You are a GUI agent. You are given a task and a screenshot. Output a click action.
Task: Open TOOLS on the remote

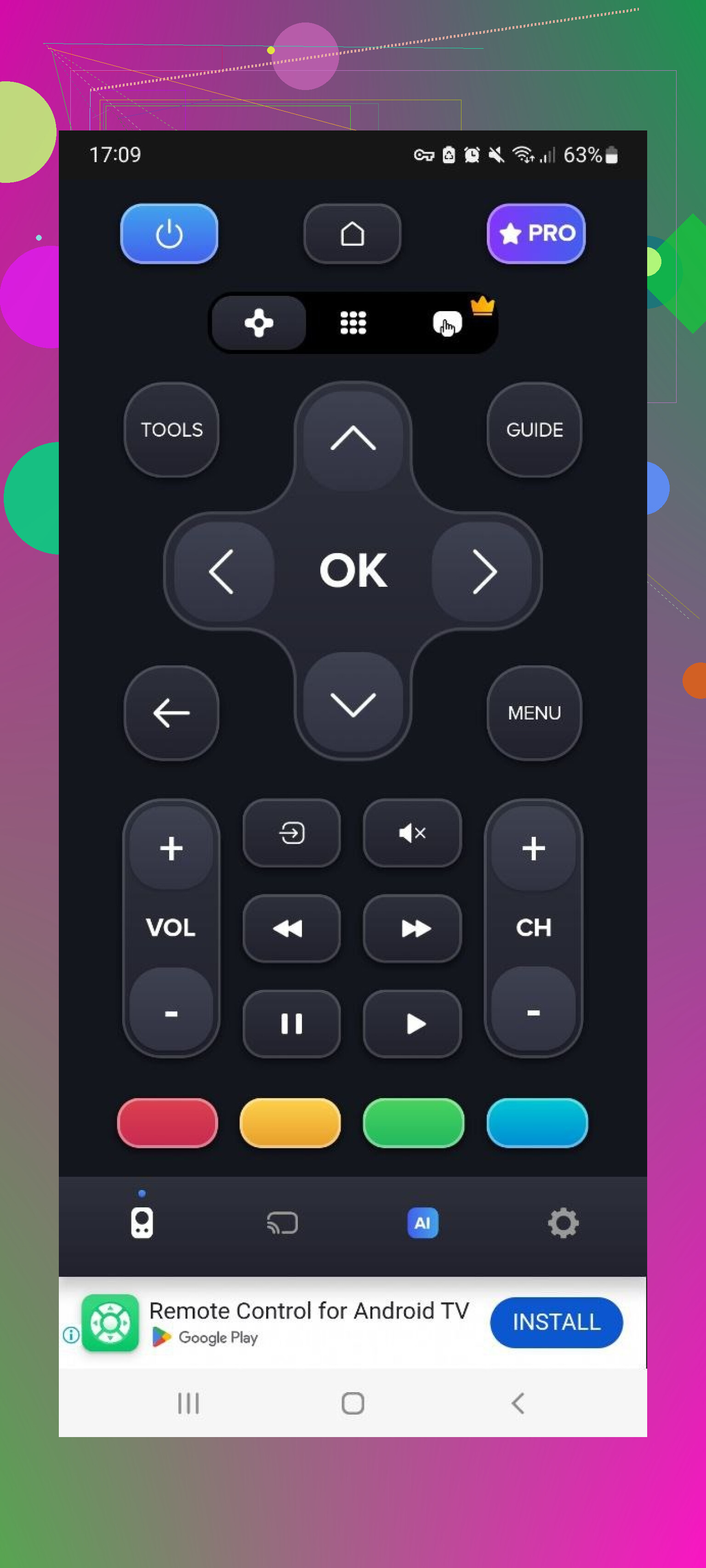[171, 430]
